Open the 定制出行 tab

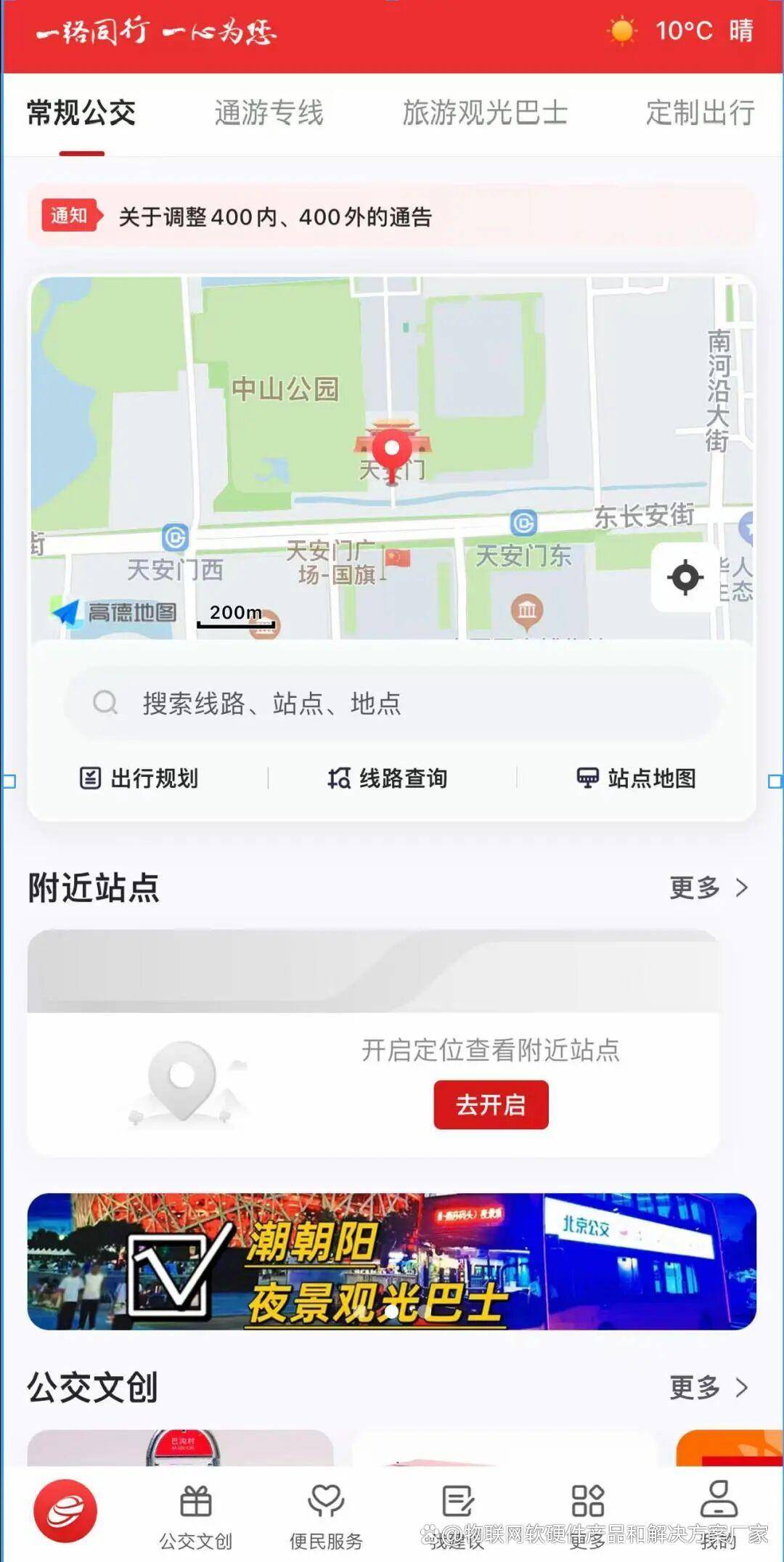(x=698, y=113)
